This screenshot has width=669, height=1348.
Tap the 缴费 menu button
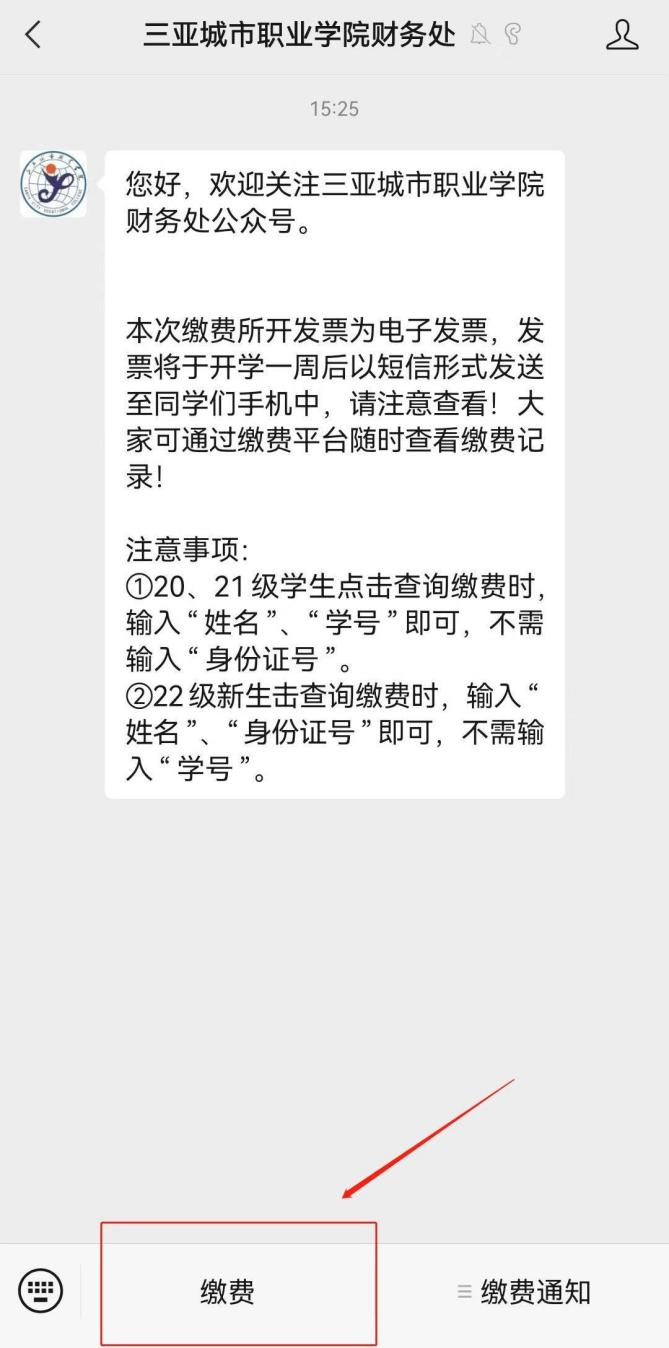pyautogui.click(x=228, y=1291)
